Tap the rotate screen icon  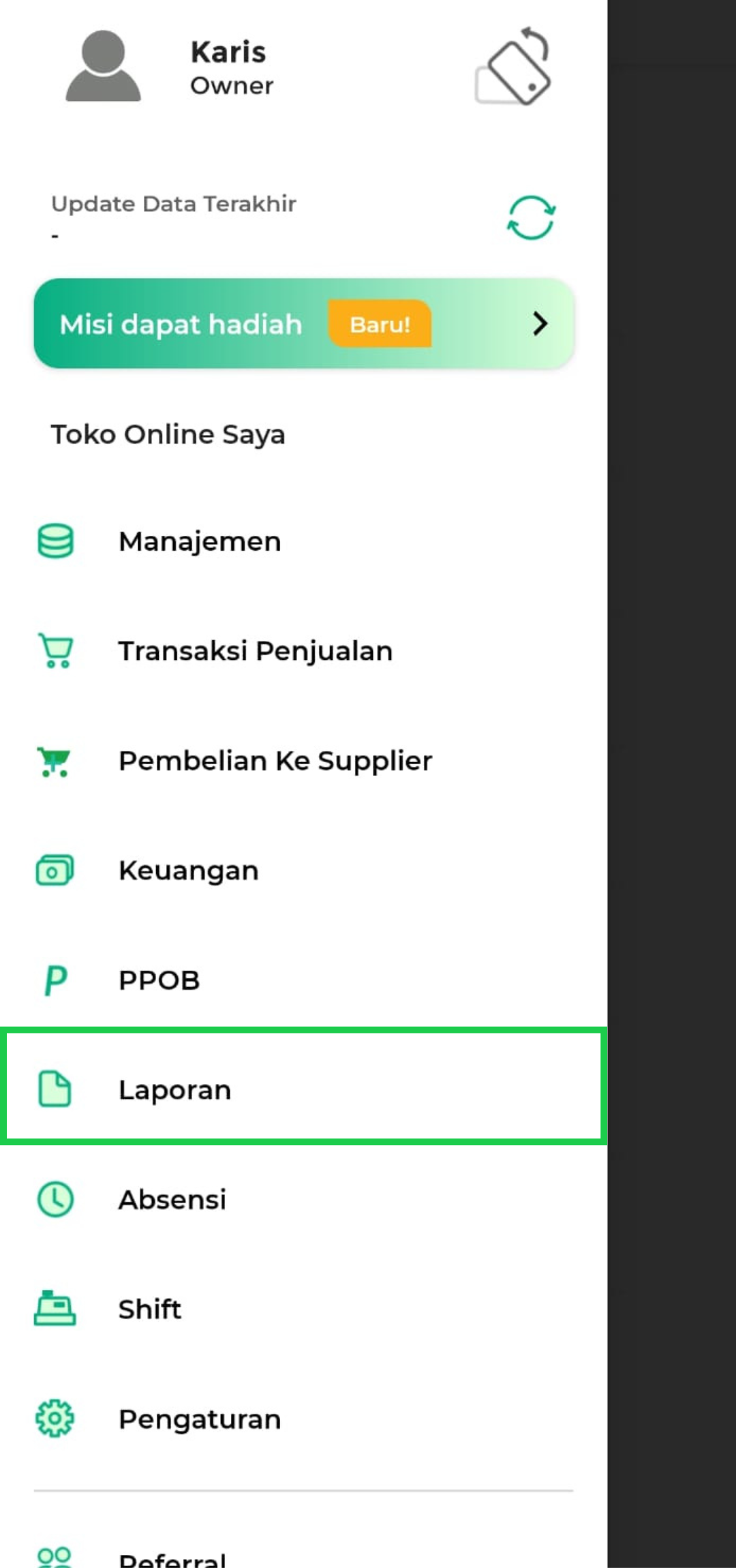513,67
